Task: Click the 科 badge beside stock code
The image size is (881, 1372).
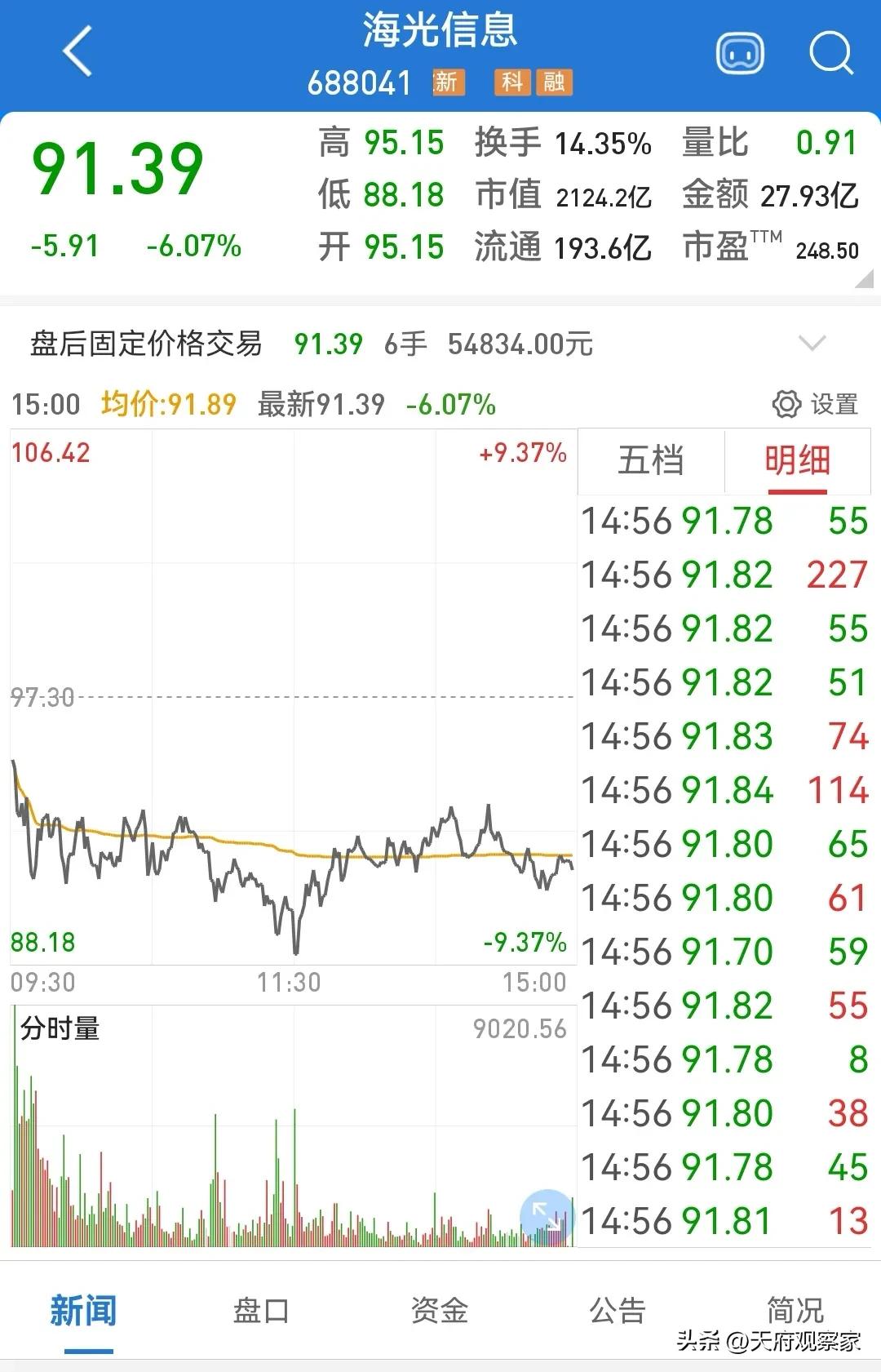Action: (512, 82)
